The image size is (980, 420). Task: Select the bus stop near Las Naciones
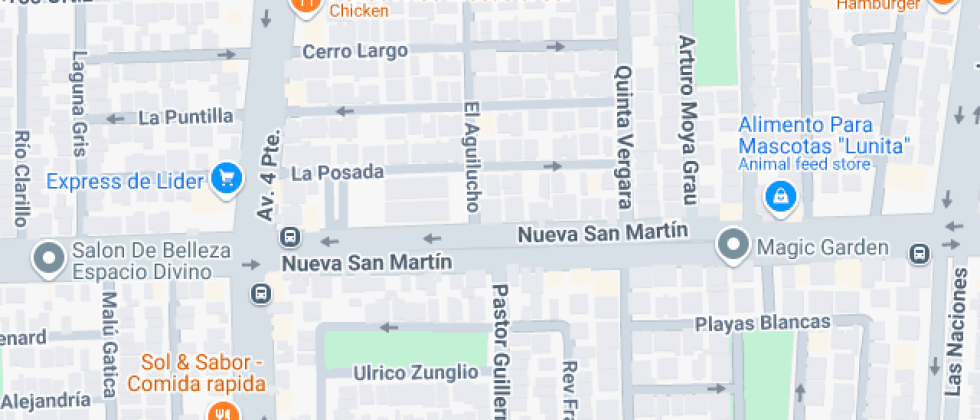click(919, 255)
